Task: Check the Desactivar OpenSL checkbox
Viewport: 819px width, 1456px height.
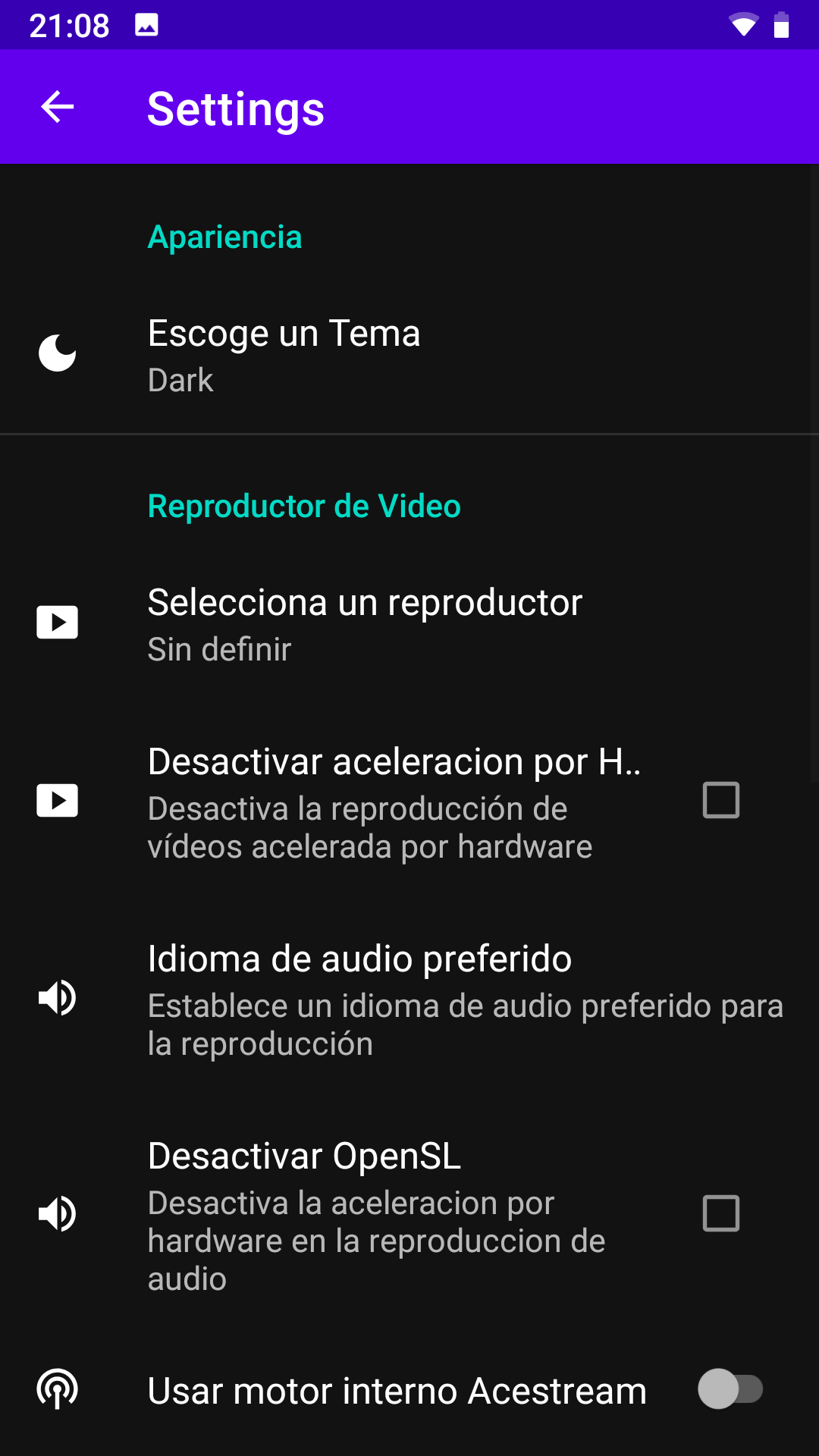Action: [x=721, y=1213]
